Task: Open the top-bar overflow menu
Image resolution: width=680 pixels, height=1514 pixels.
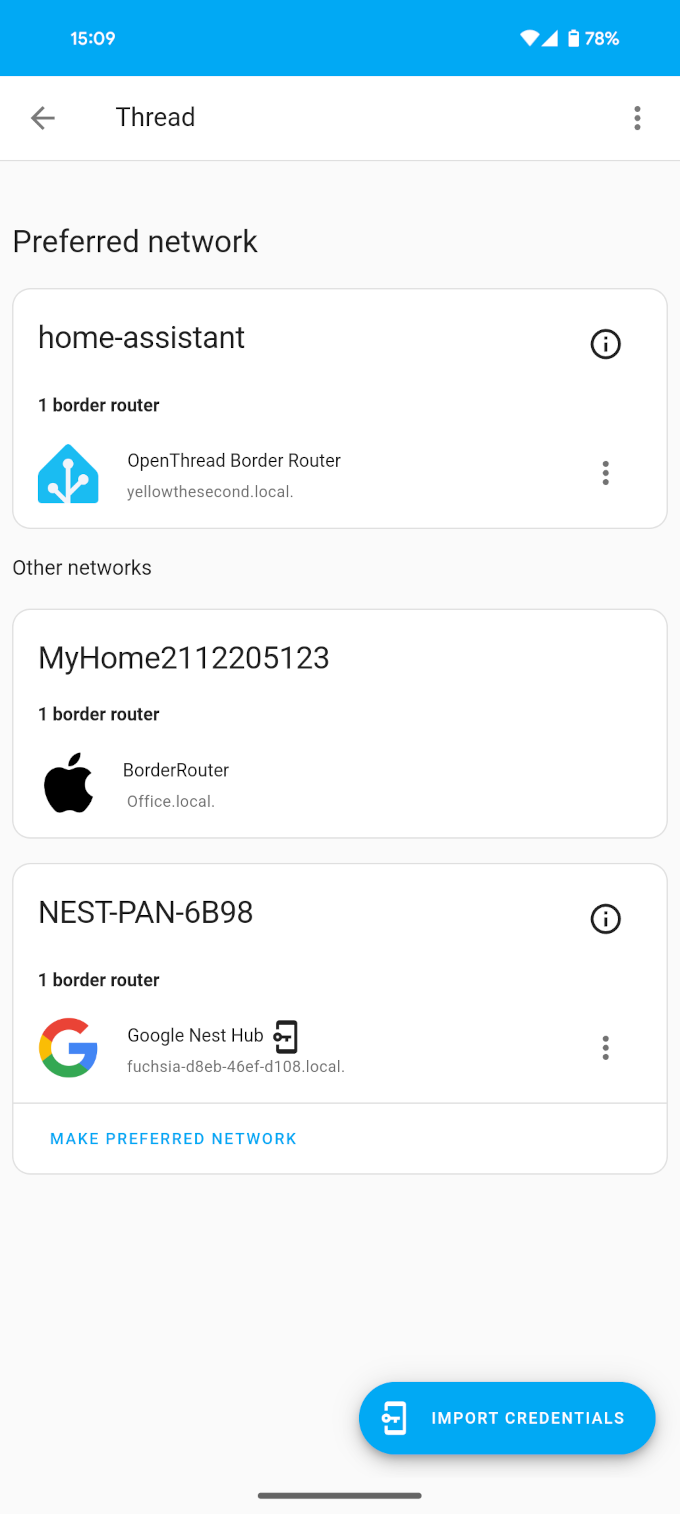Action: (637, 118)
